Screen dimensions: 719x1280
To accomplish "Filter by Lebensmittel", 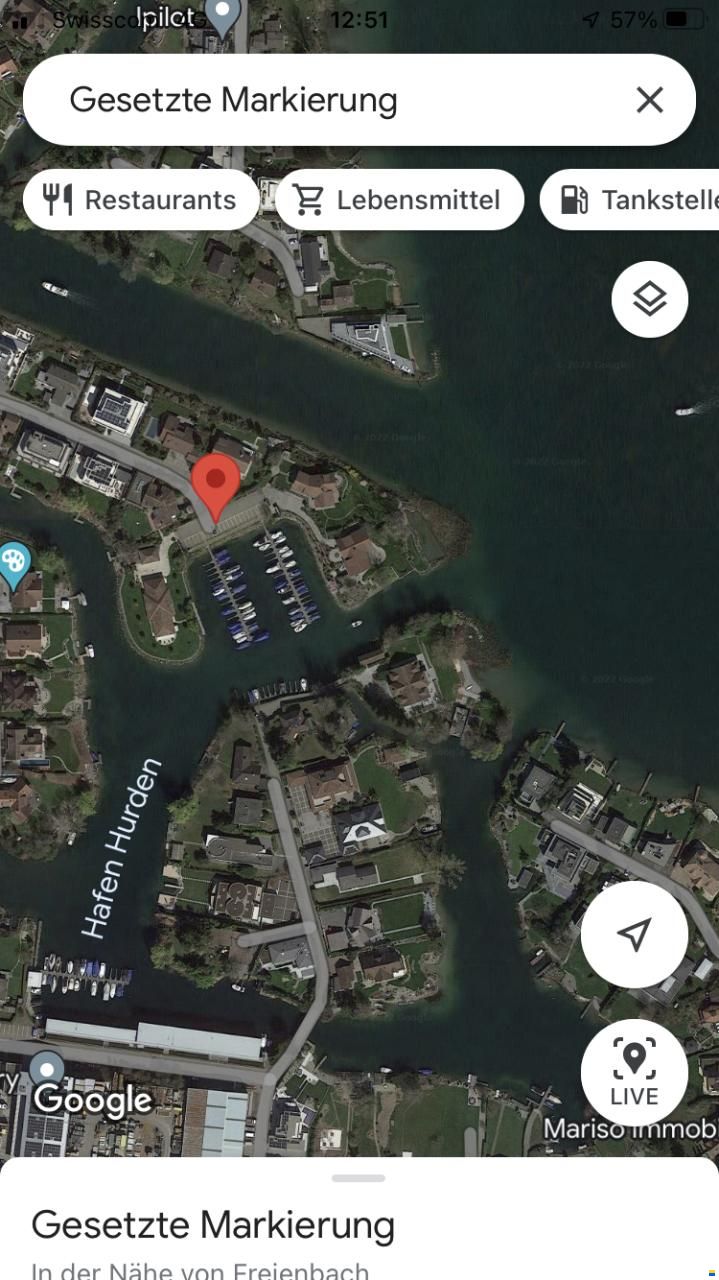I will coord(399,200).
